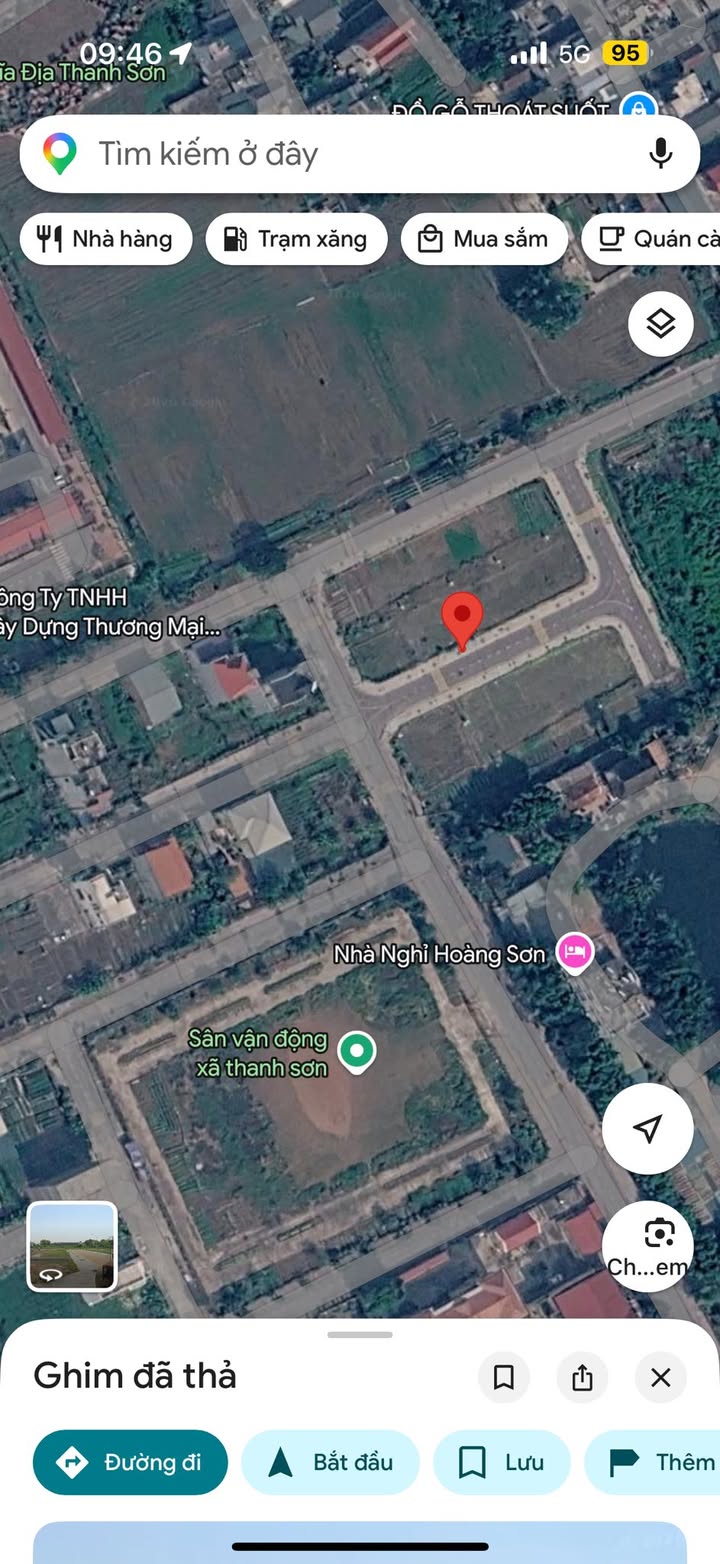This screenshot has height=1564, width=720.
Task: Start navigation with "Bắt đầu"
Action: 330,1462
